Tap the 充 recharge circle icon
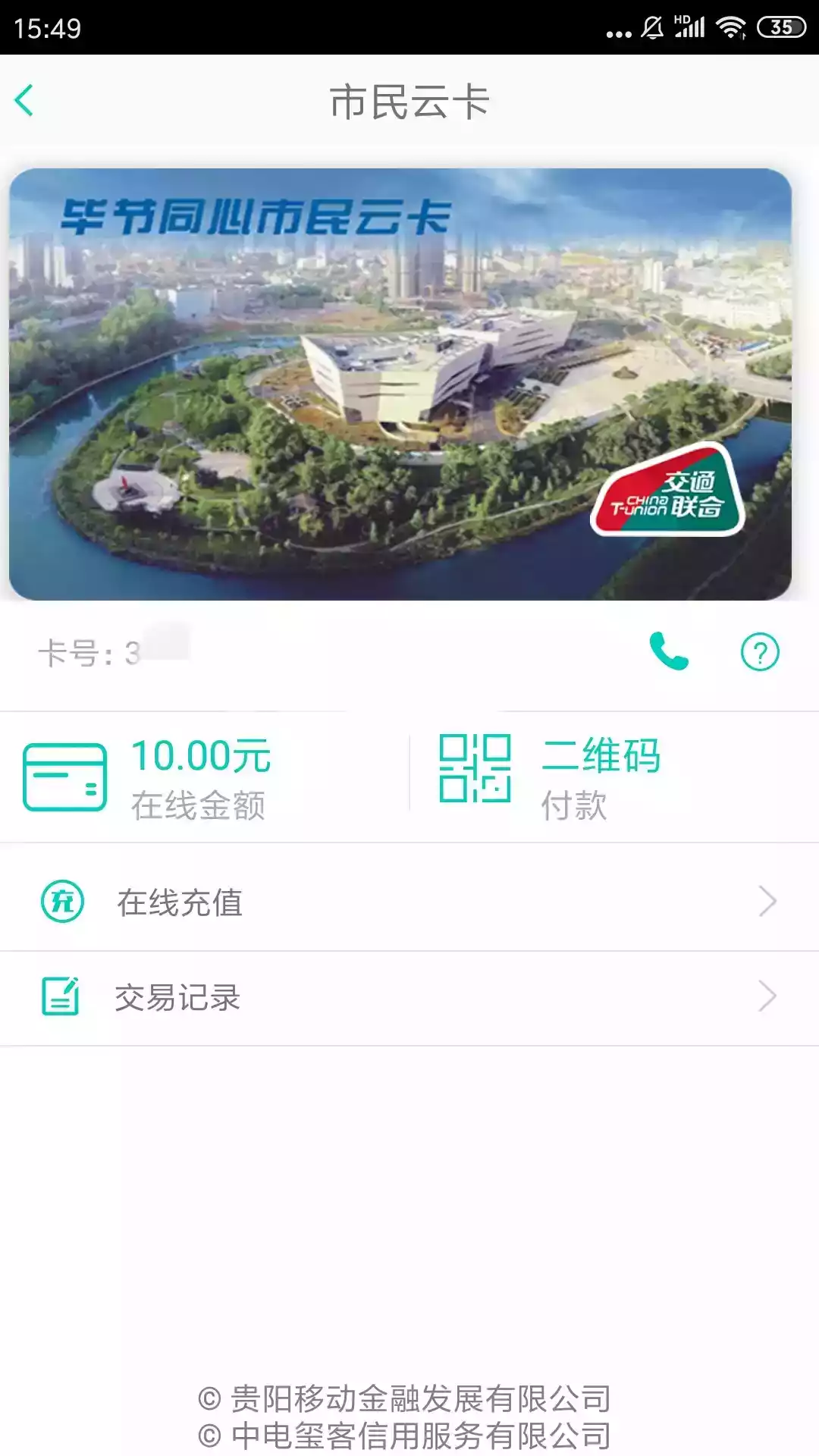Image resolution: width=819 pixels, height=1456 pixels. pos(64,902)
